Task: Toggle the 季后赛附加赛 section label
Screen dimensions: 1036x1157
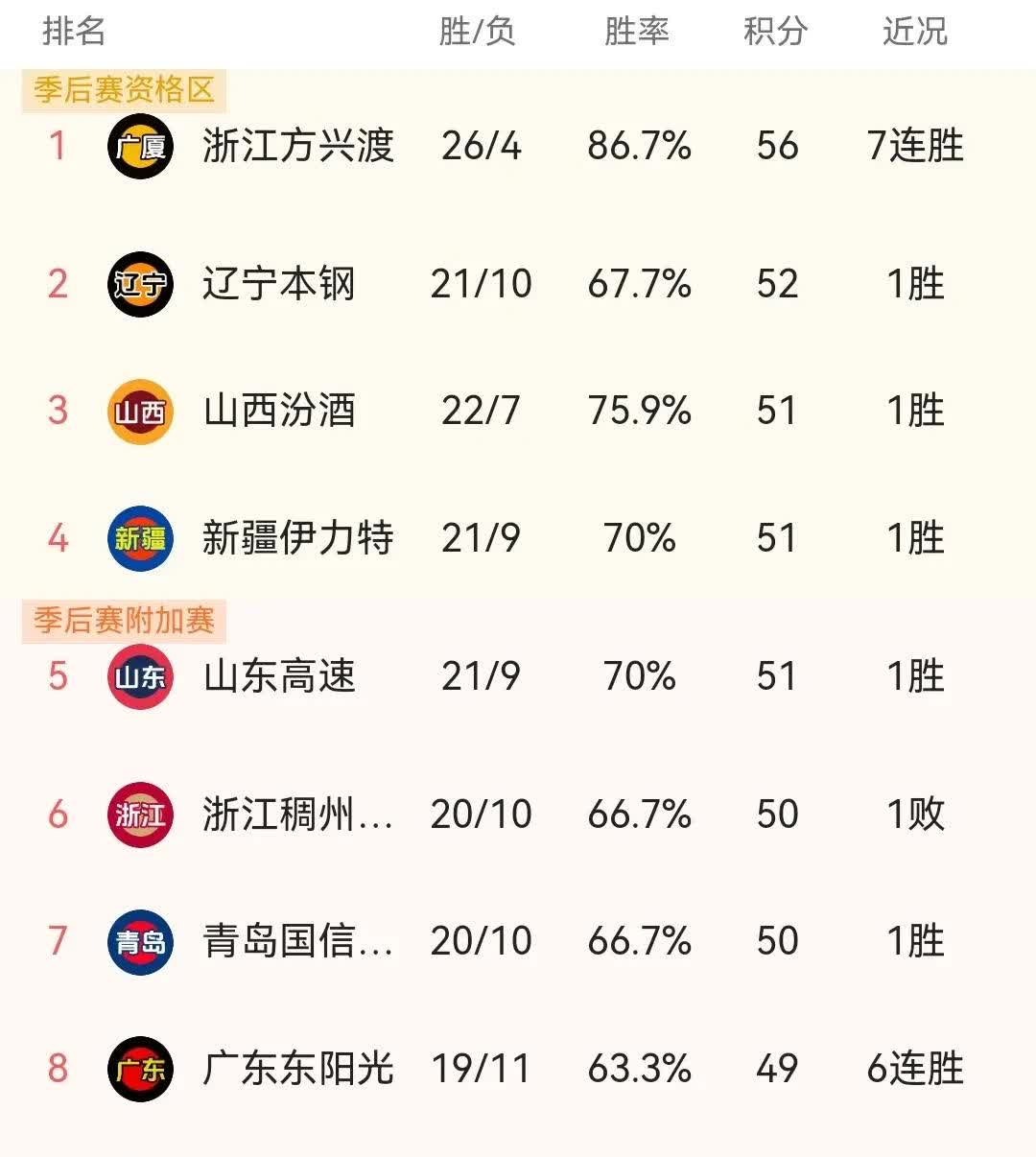Action: [x=125, y=621]
